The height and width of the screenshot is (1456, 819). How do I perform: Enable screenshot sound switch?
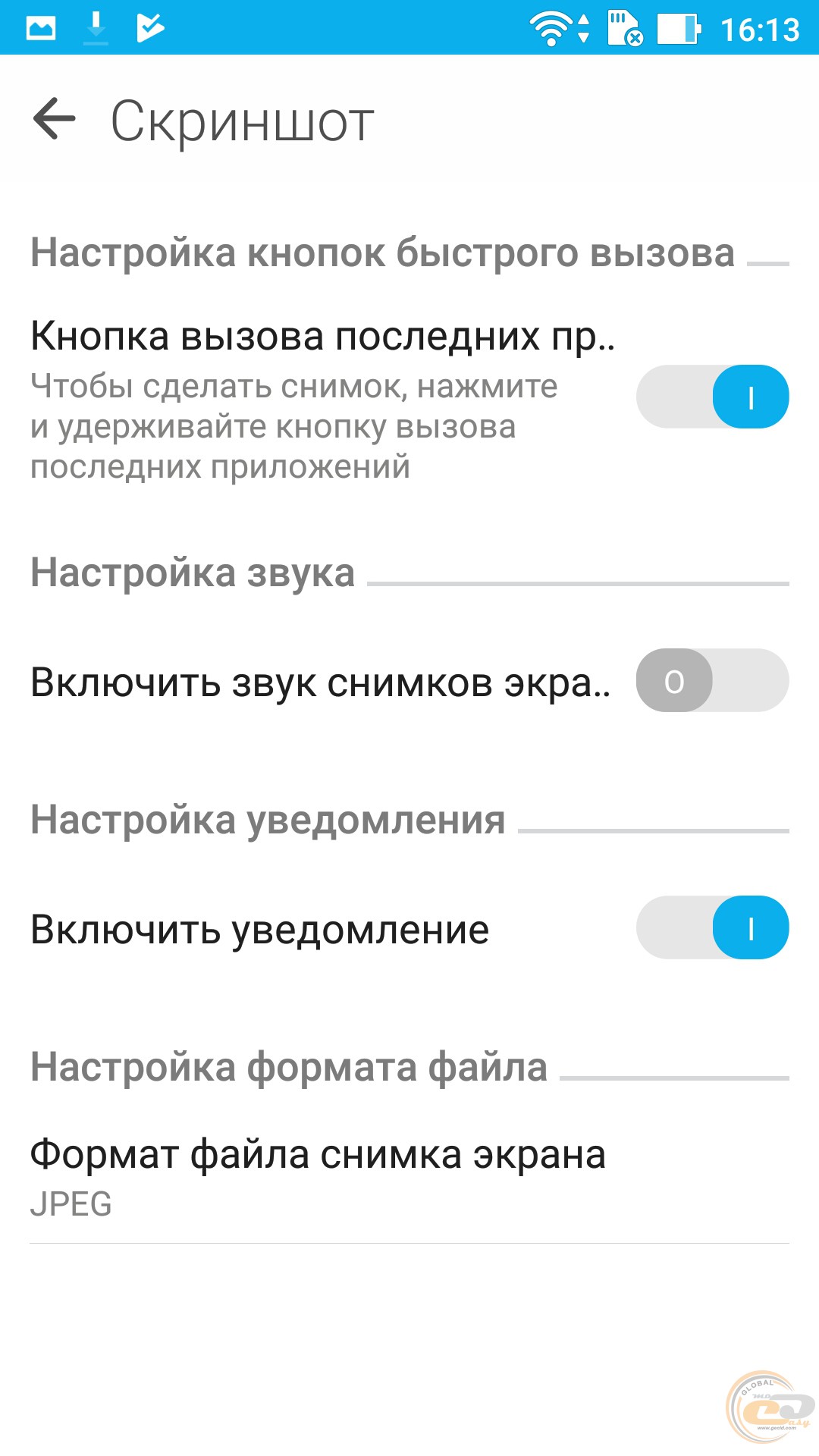click(712, 680)
